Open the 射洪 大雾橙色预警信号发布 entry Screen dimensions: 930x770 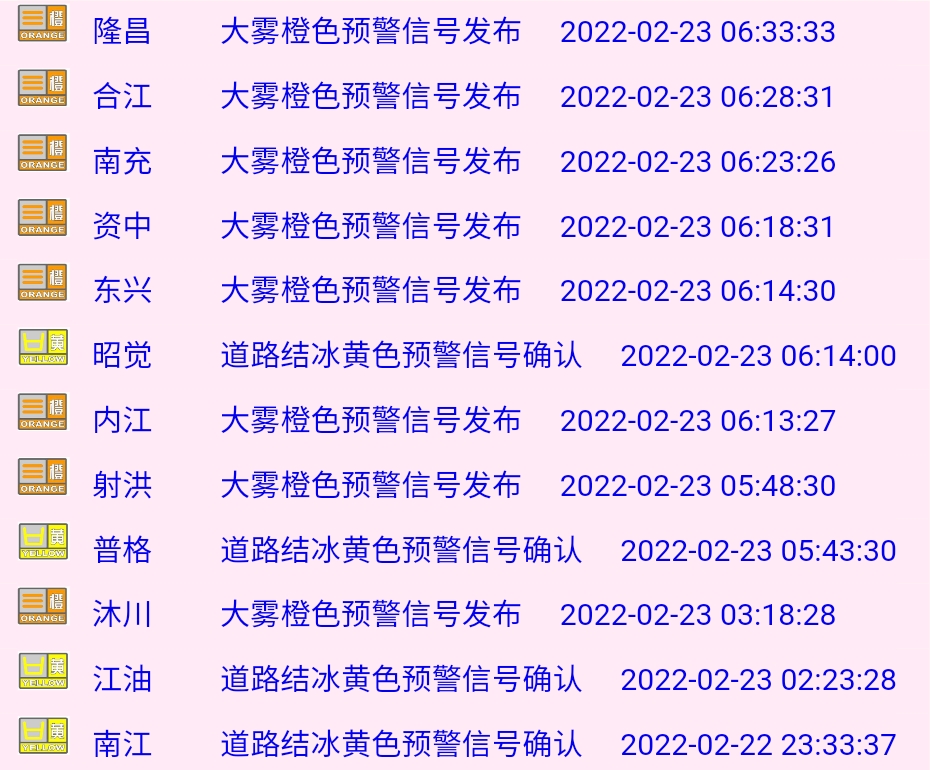pyautogui.click(x=370, y=486)
